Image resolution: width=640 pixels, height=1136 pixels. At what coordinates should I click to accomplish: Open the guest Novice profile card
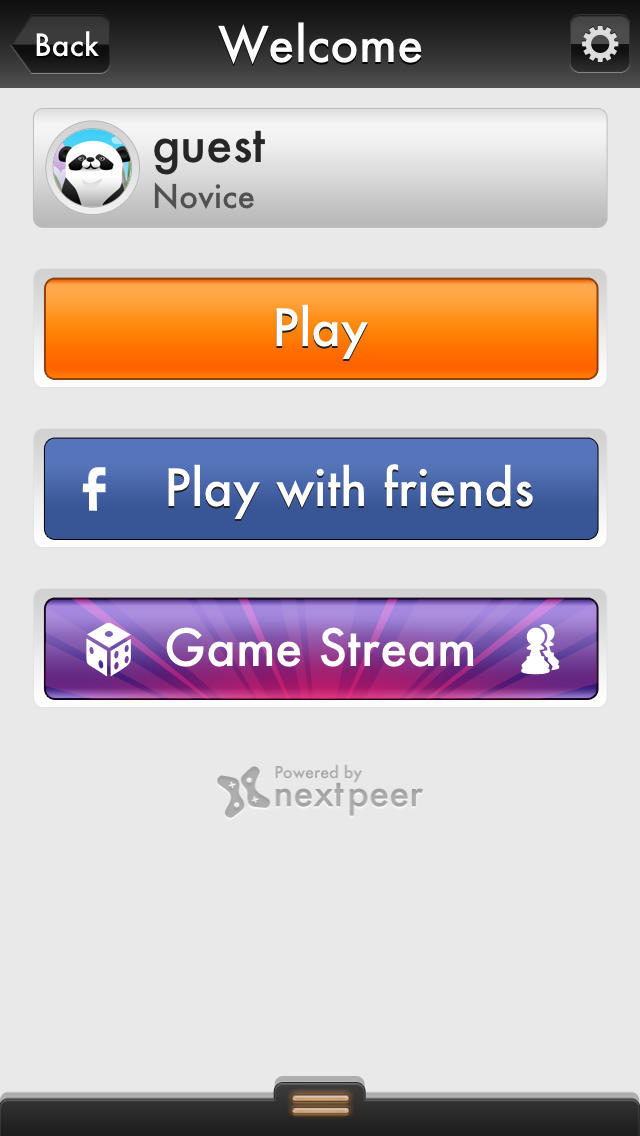[x=320, y=168]
